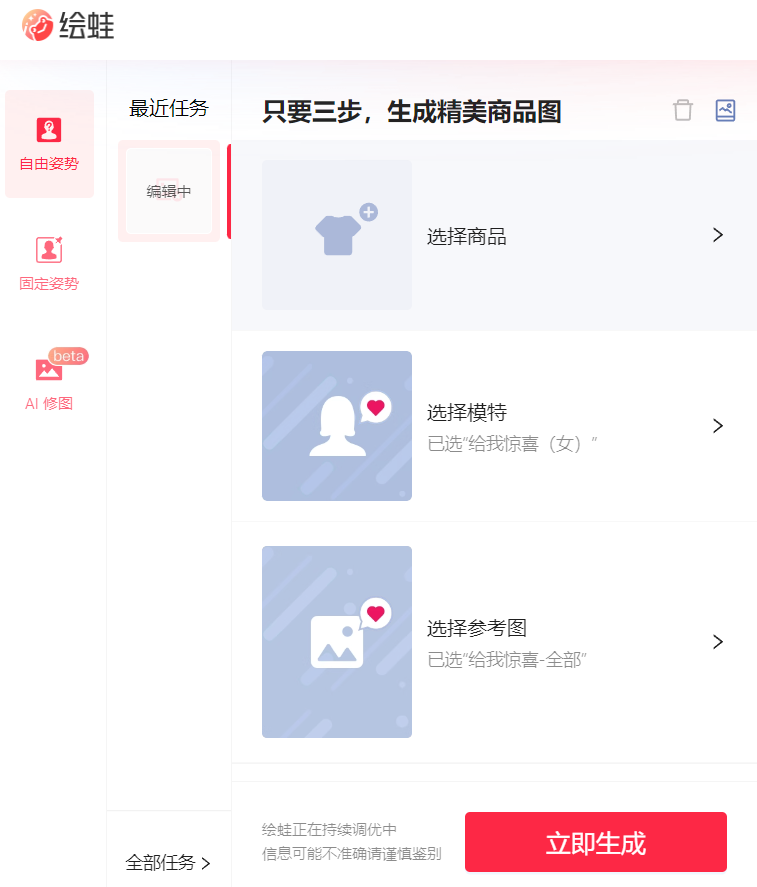
Task: Open the 编辑中 recent task
Action: click(168, 191)
